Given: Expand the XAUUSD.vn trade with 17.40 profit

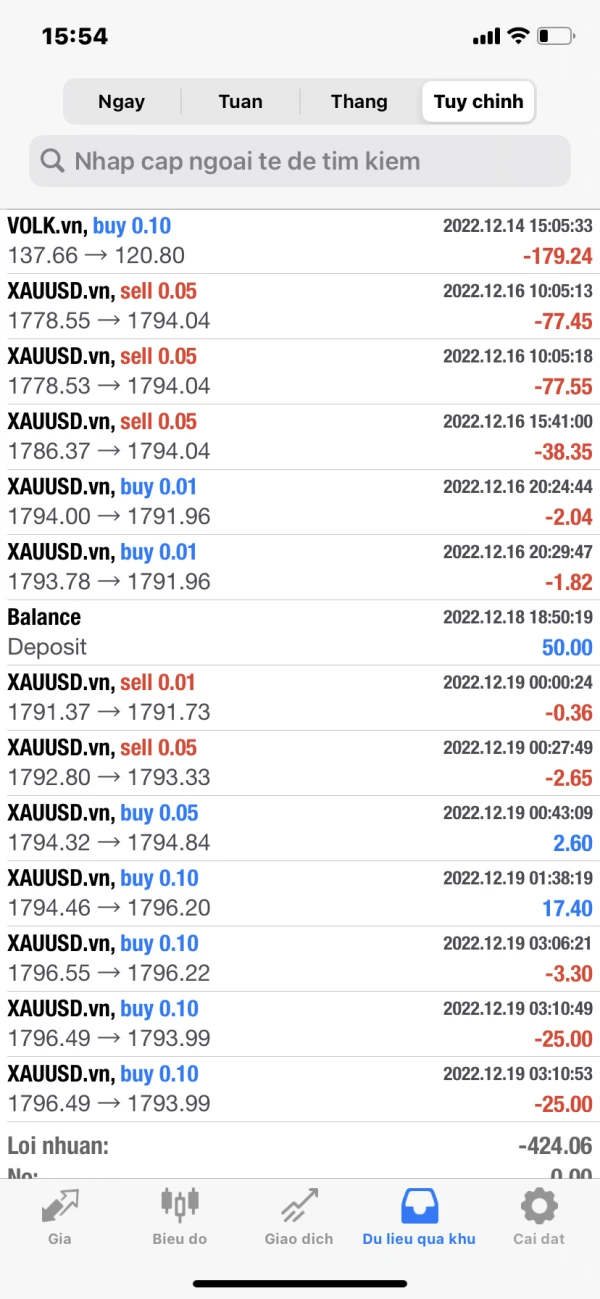Looking at the screenshot, I should point(300,893).
